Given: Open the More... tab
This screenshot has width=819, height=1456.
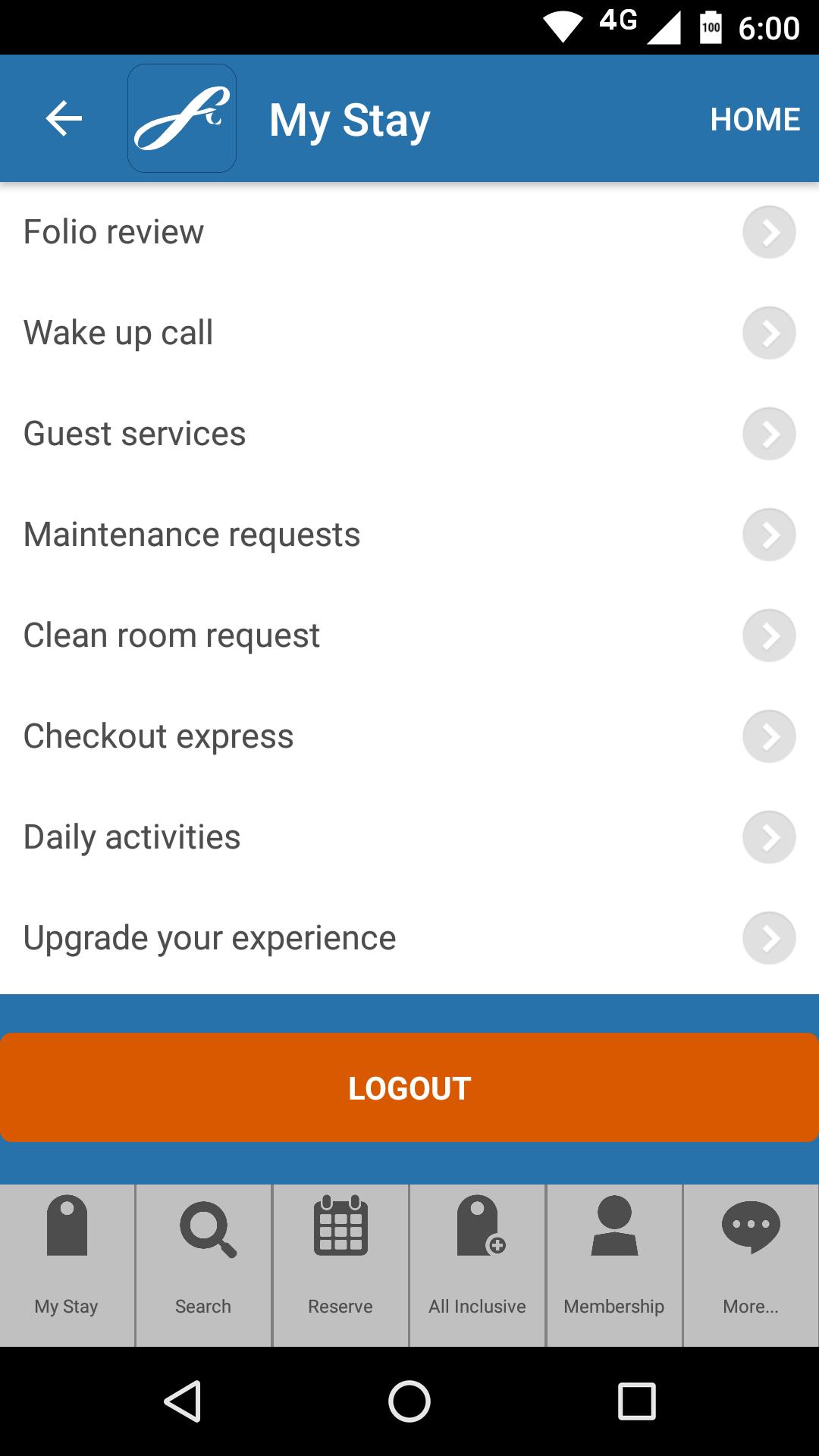Looking at the screenshot, I should 751,1265.
